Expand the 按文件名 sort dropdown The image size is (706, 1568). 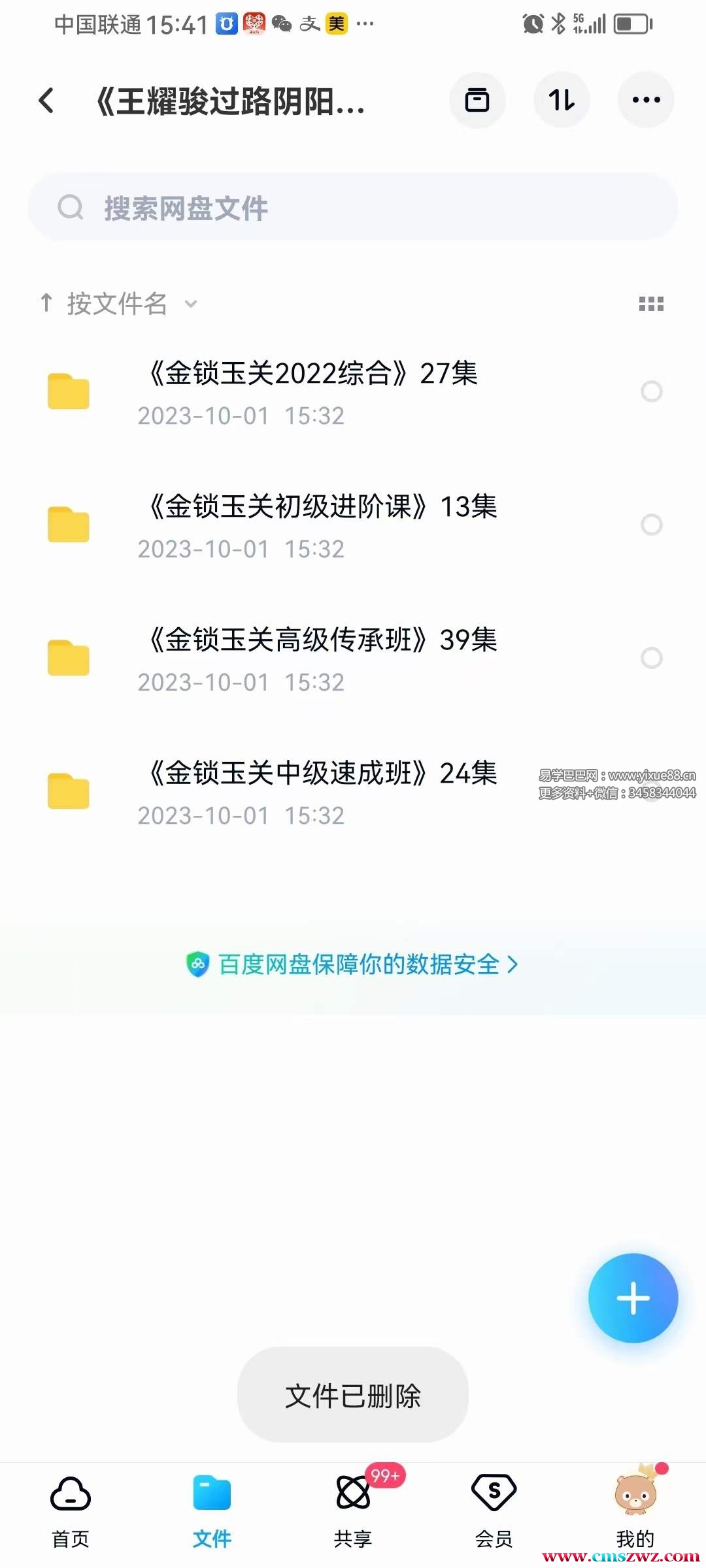pos(119,304)
